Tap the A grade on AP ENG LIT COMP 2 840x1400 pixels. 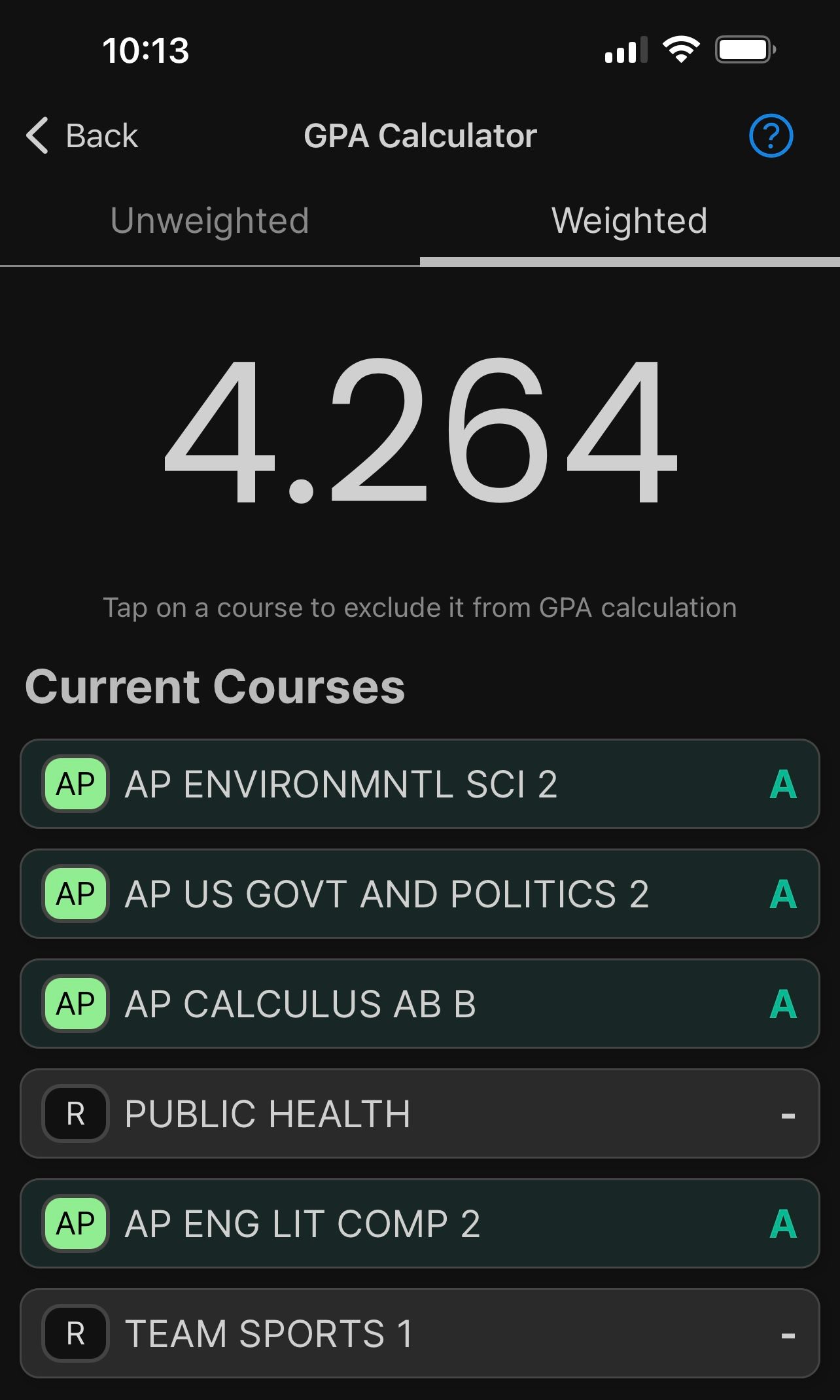(x=782, y=1223)
